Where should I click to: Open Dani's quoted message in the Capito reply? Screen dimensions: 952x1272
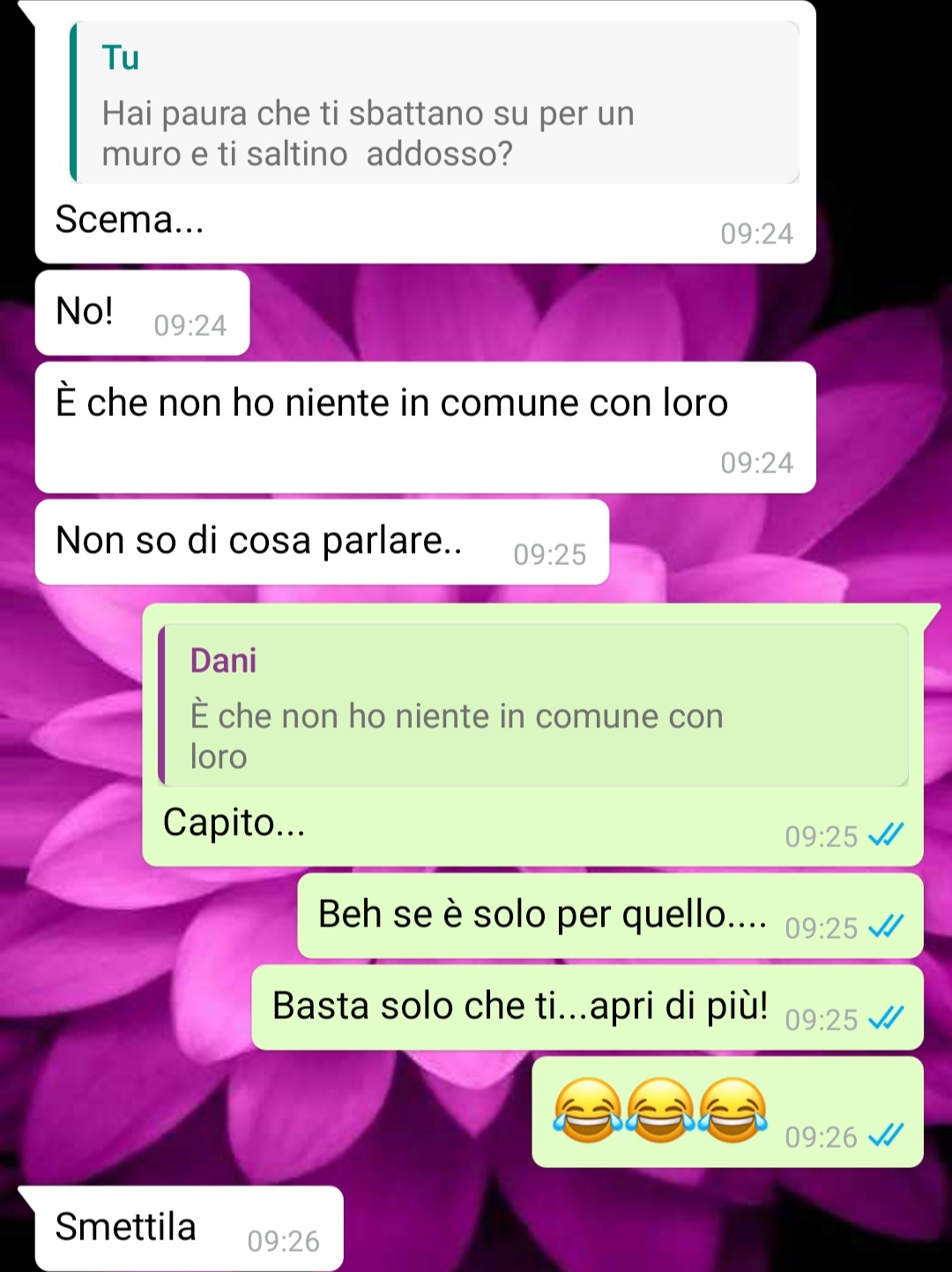click(x=533, y=706)
